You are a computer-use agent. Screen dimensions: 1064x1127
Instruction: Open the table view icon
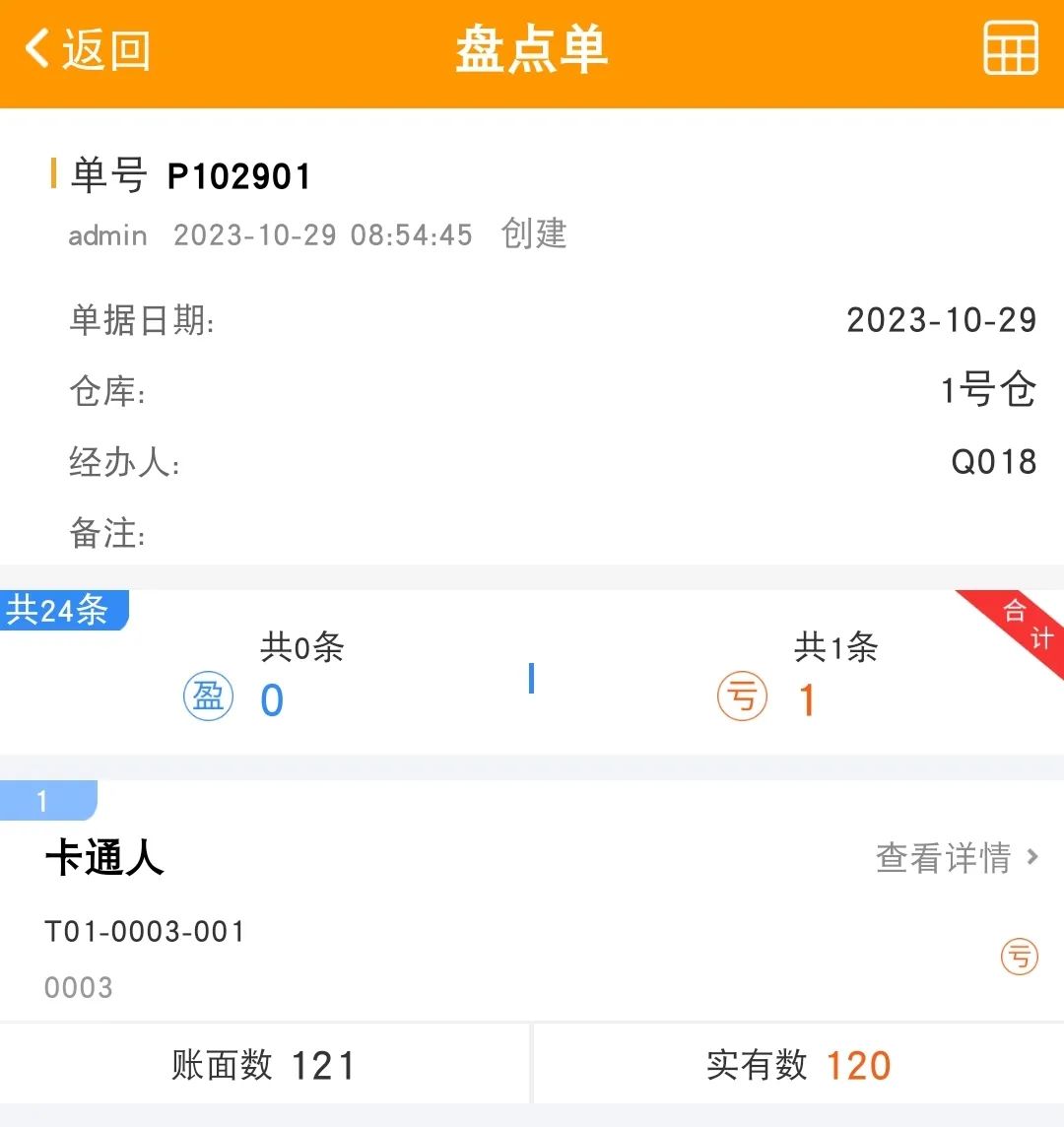click(1011, 48)
